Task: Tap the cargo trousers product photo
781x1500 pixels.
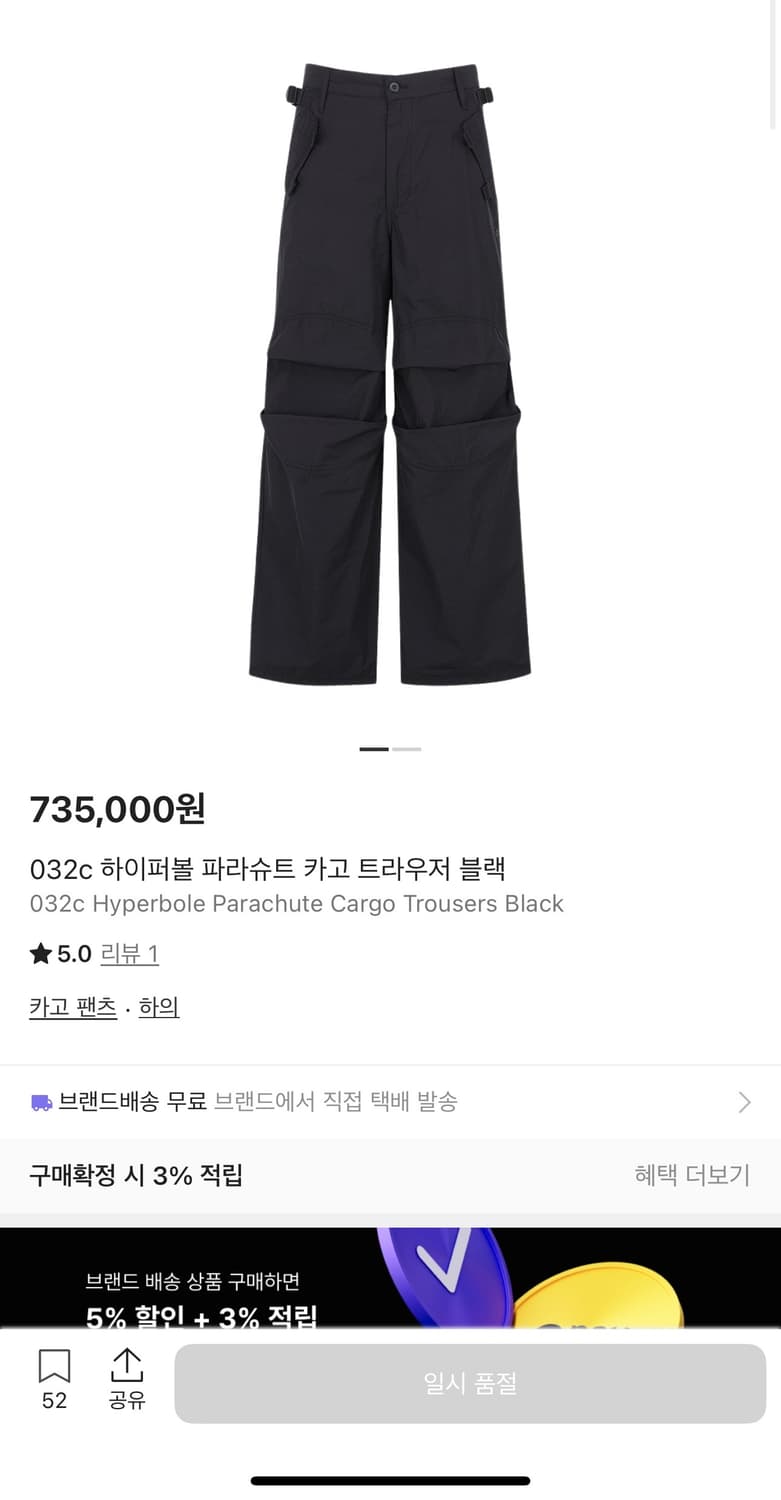Action: 390,380
